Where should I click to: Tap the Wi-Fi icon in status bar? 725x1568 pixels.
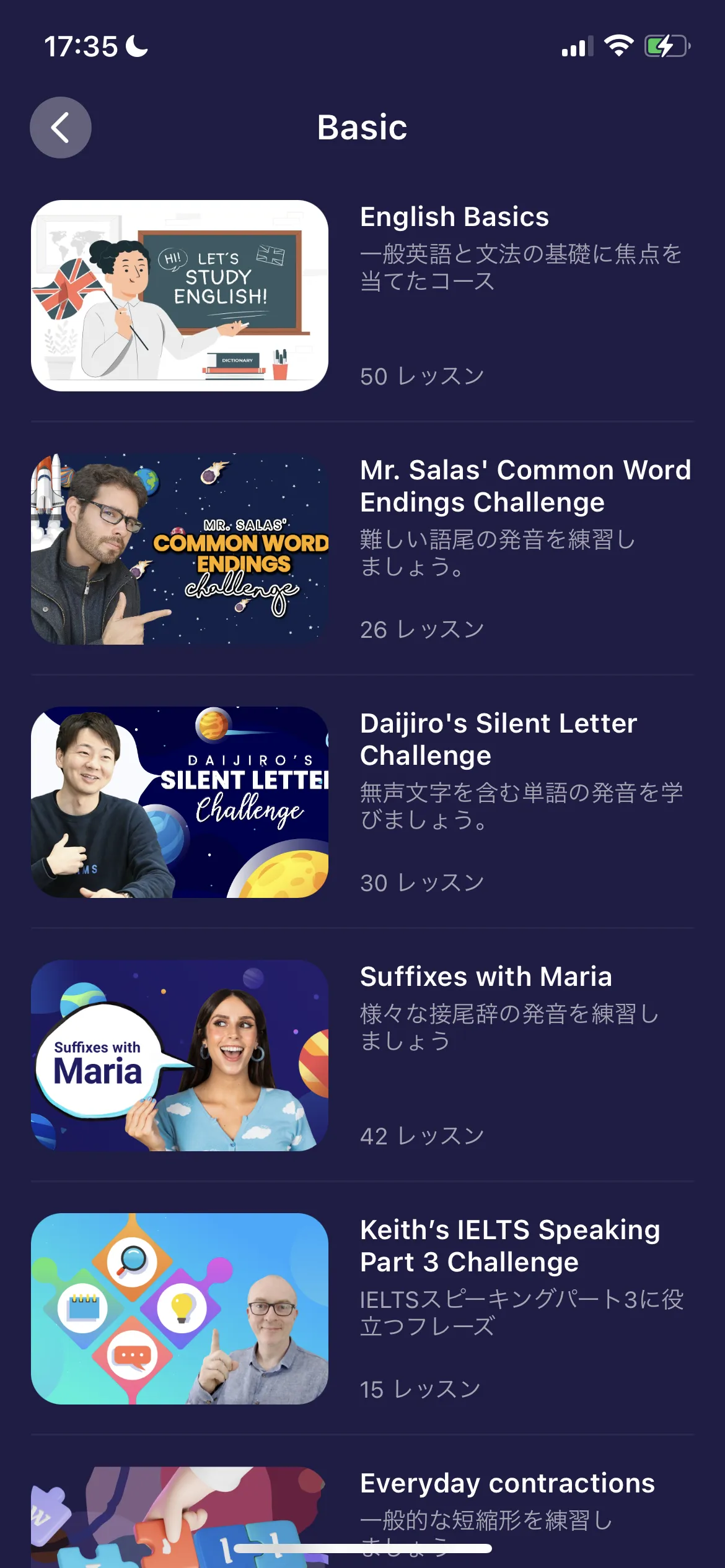click(620, 46)
